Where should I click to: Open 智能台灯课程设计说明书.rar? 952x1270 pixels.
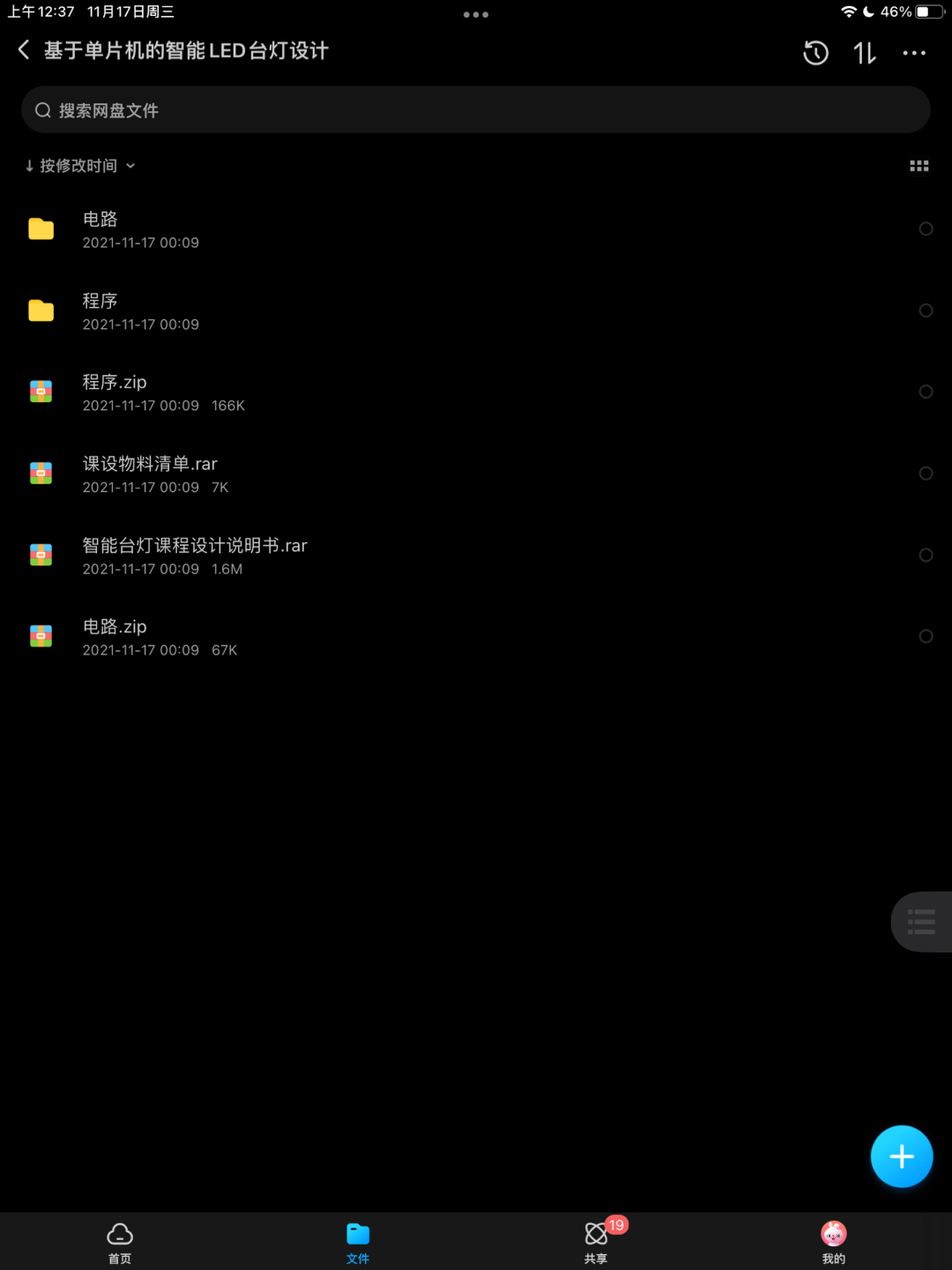[194, 545]
